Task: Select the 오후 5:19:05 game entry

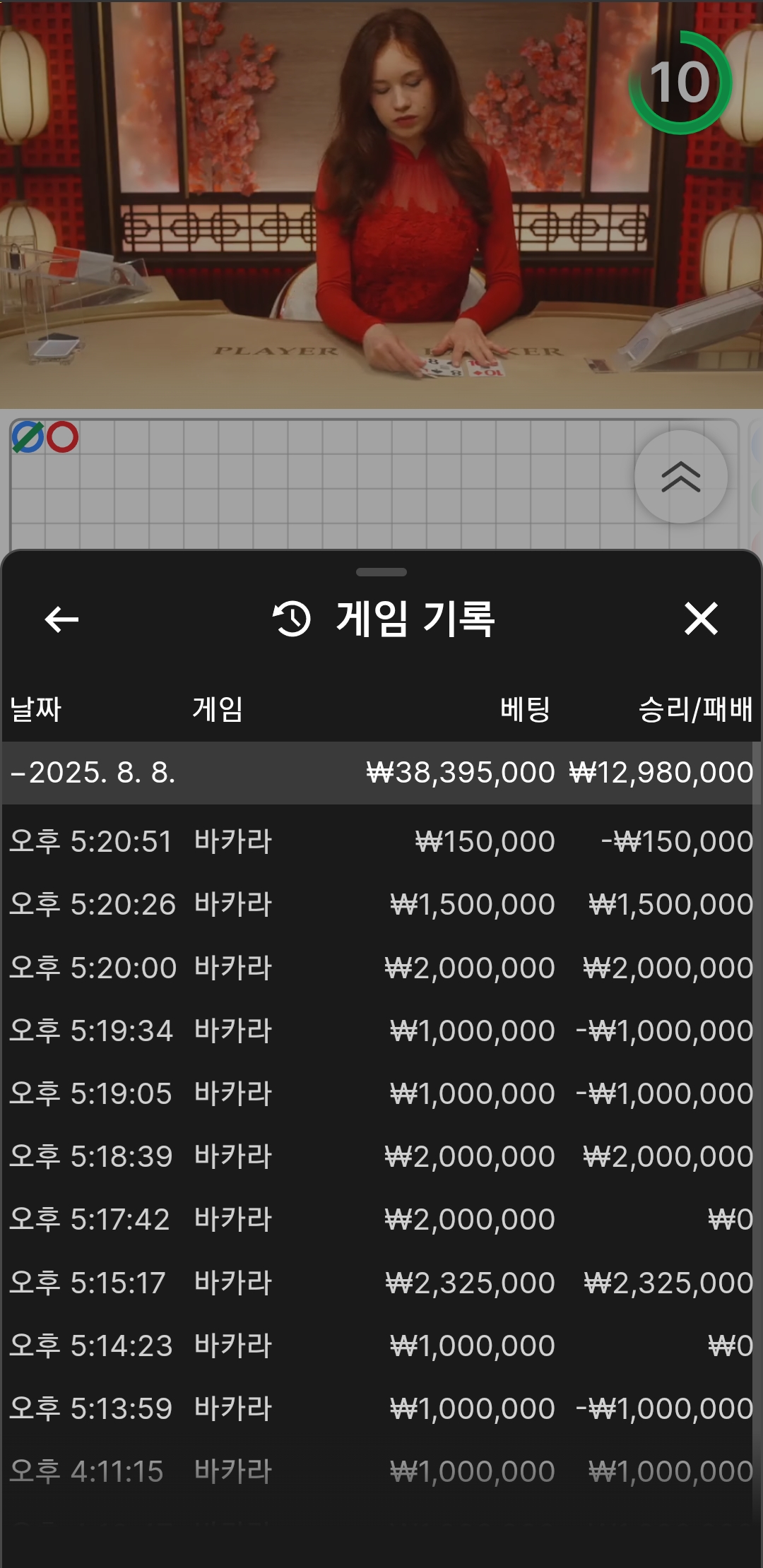Action: [x=381, y=1094]
